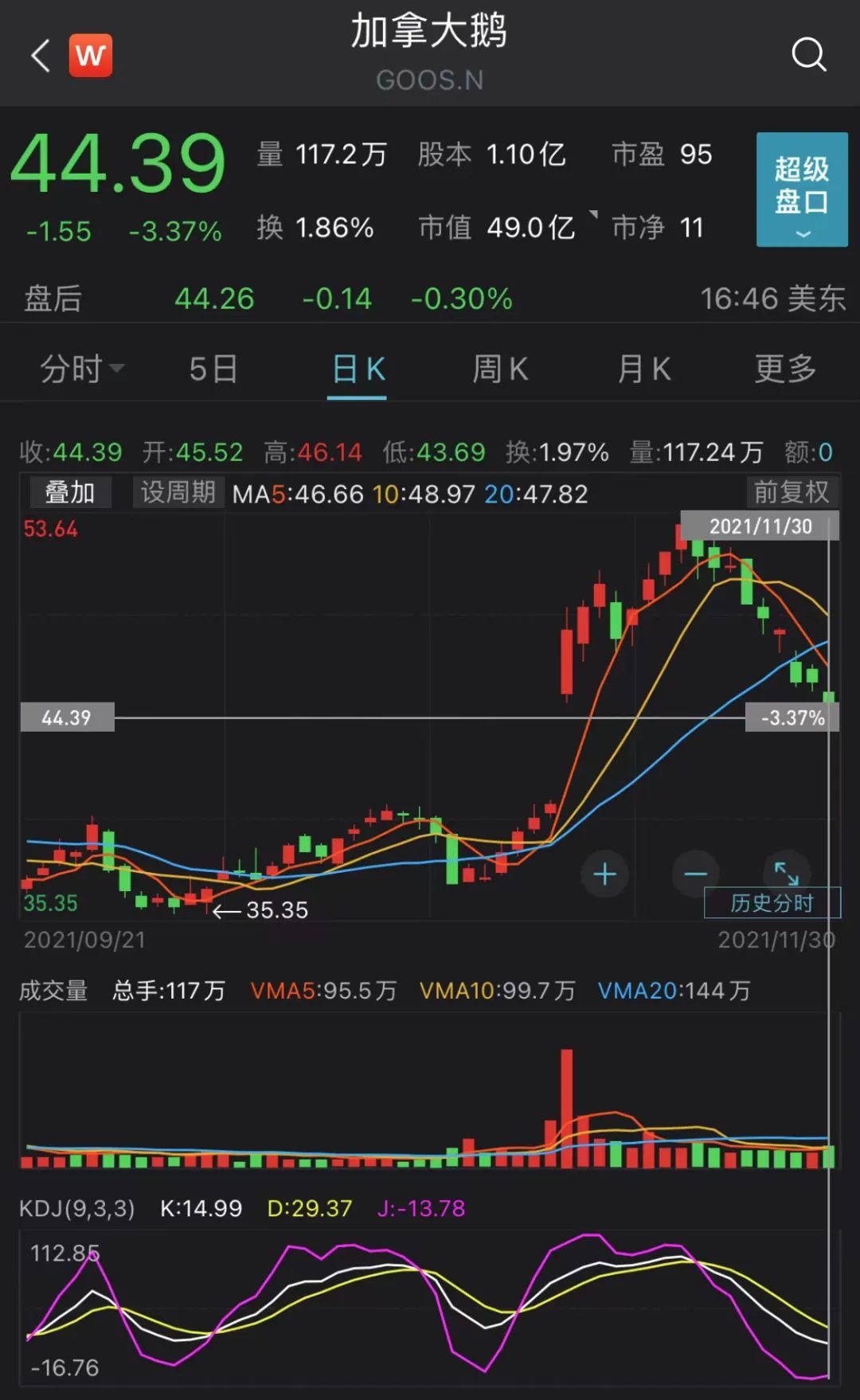Tap the orange W badge
The width and height of the screenshot is (860, 1400).
90,56
